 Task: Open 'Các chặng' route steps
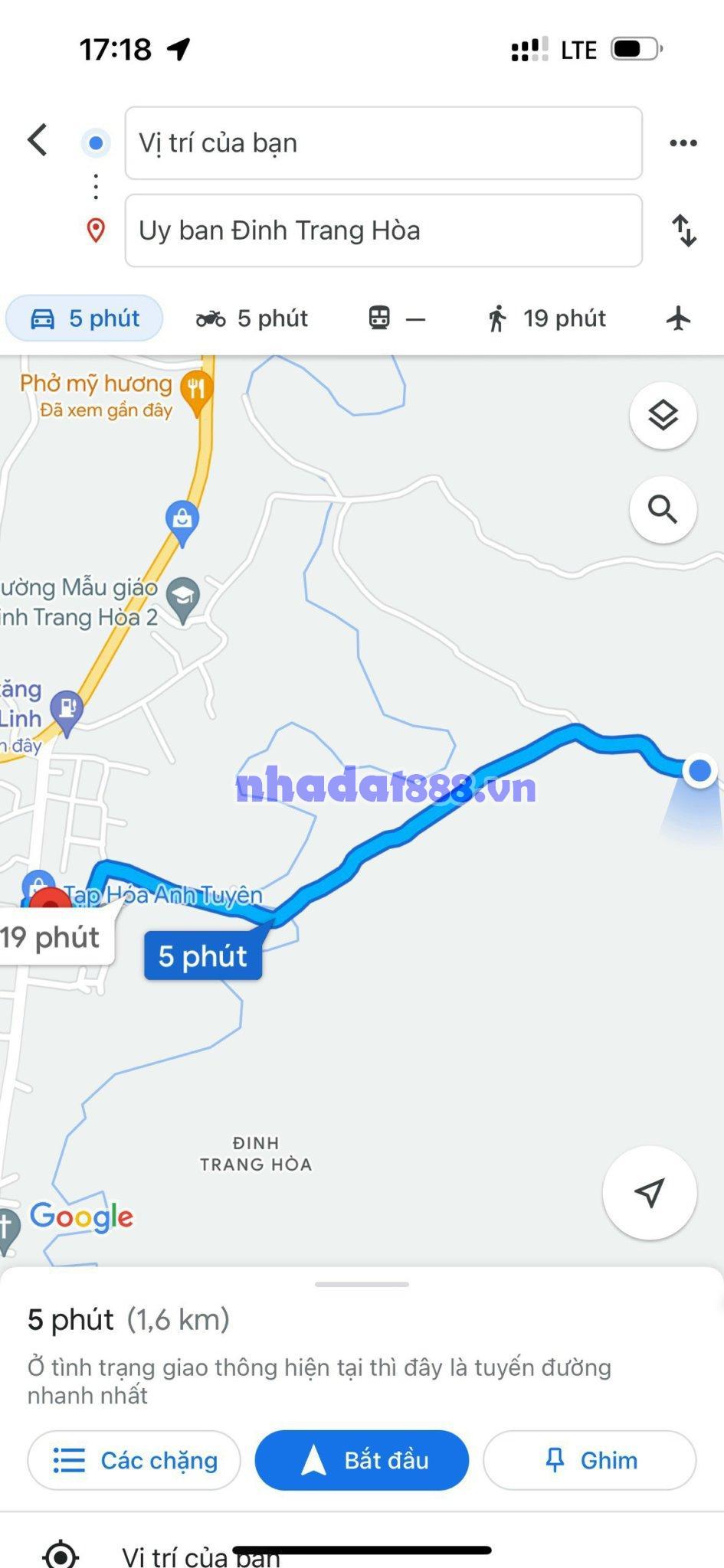(134, 1460)
